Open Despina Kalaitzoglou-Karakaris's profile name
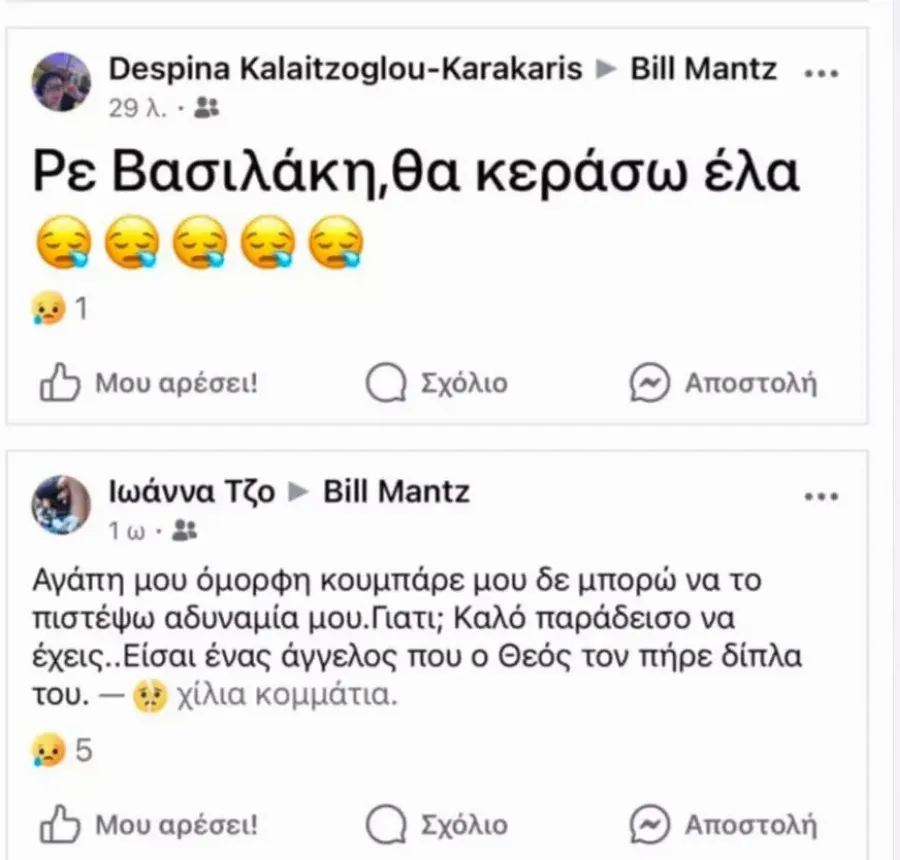Image resolution: width=900 pixels, height=860 pixels. click(x=344, y=70)
